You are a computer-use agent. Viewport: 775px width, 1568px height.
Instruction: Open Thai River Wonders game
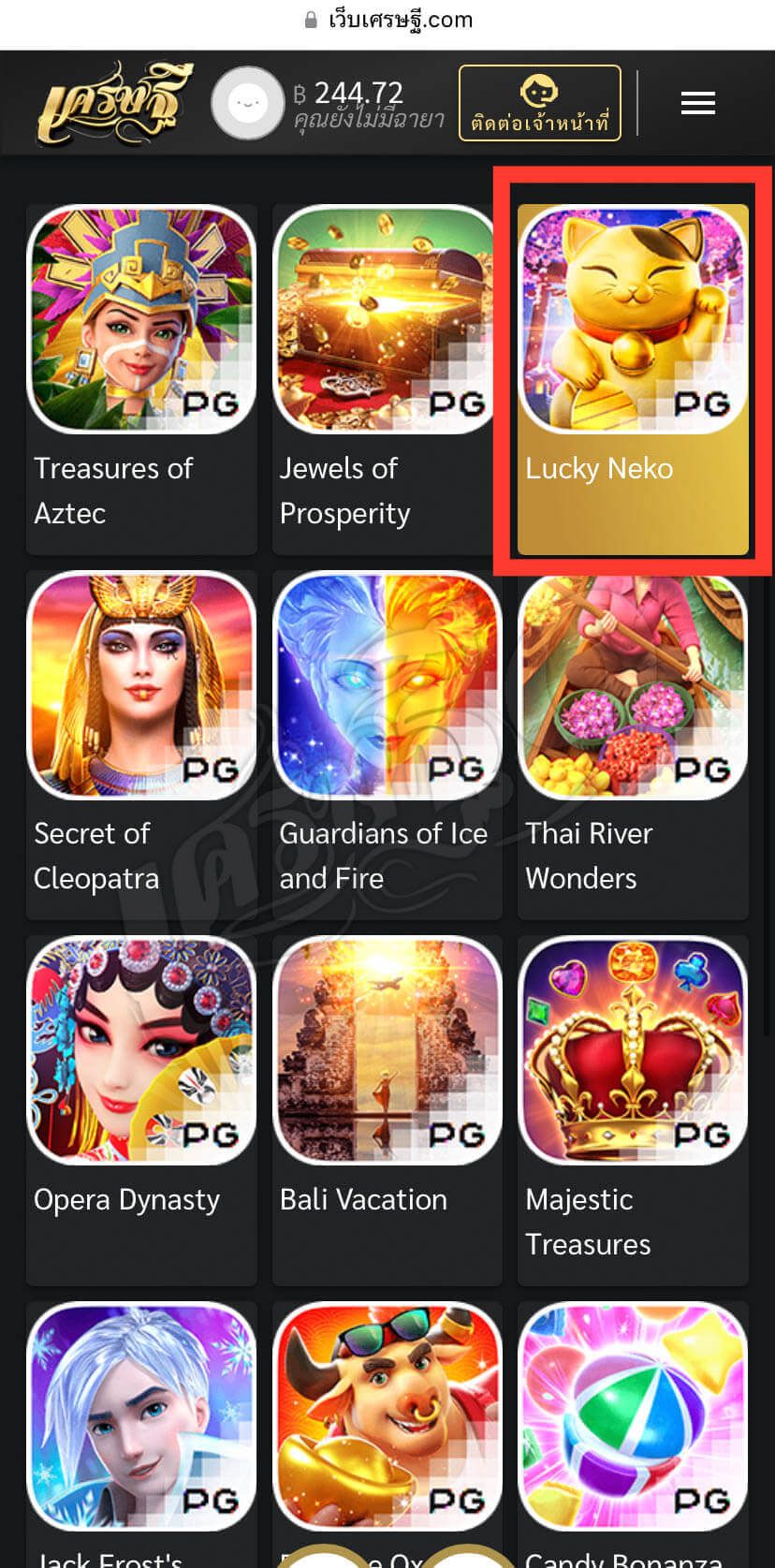tap(633, 685)
